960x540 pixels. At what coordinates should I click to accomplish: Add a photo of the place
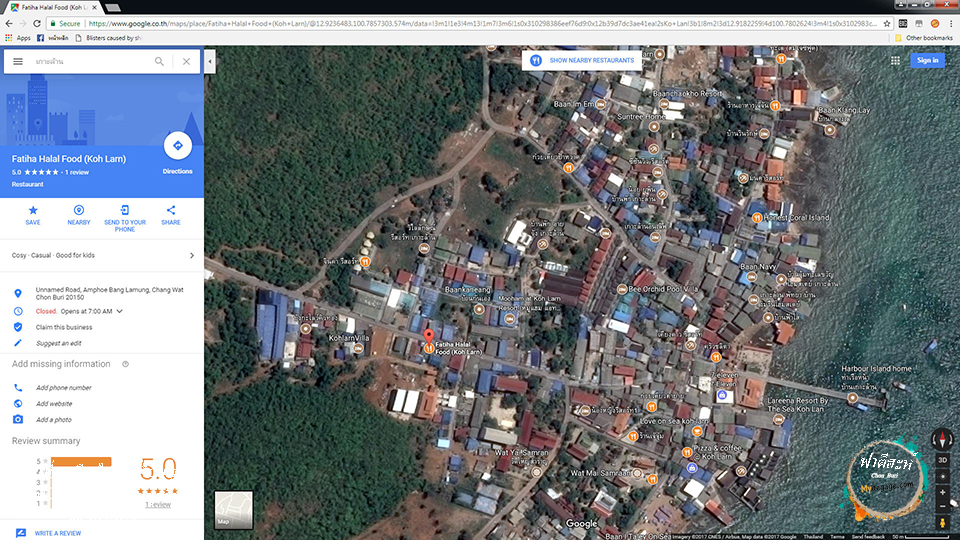pyautogui.click(x=53, y=419)
